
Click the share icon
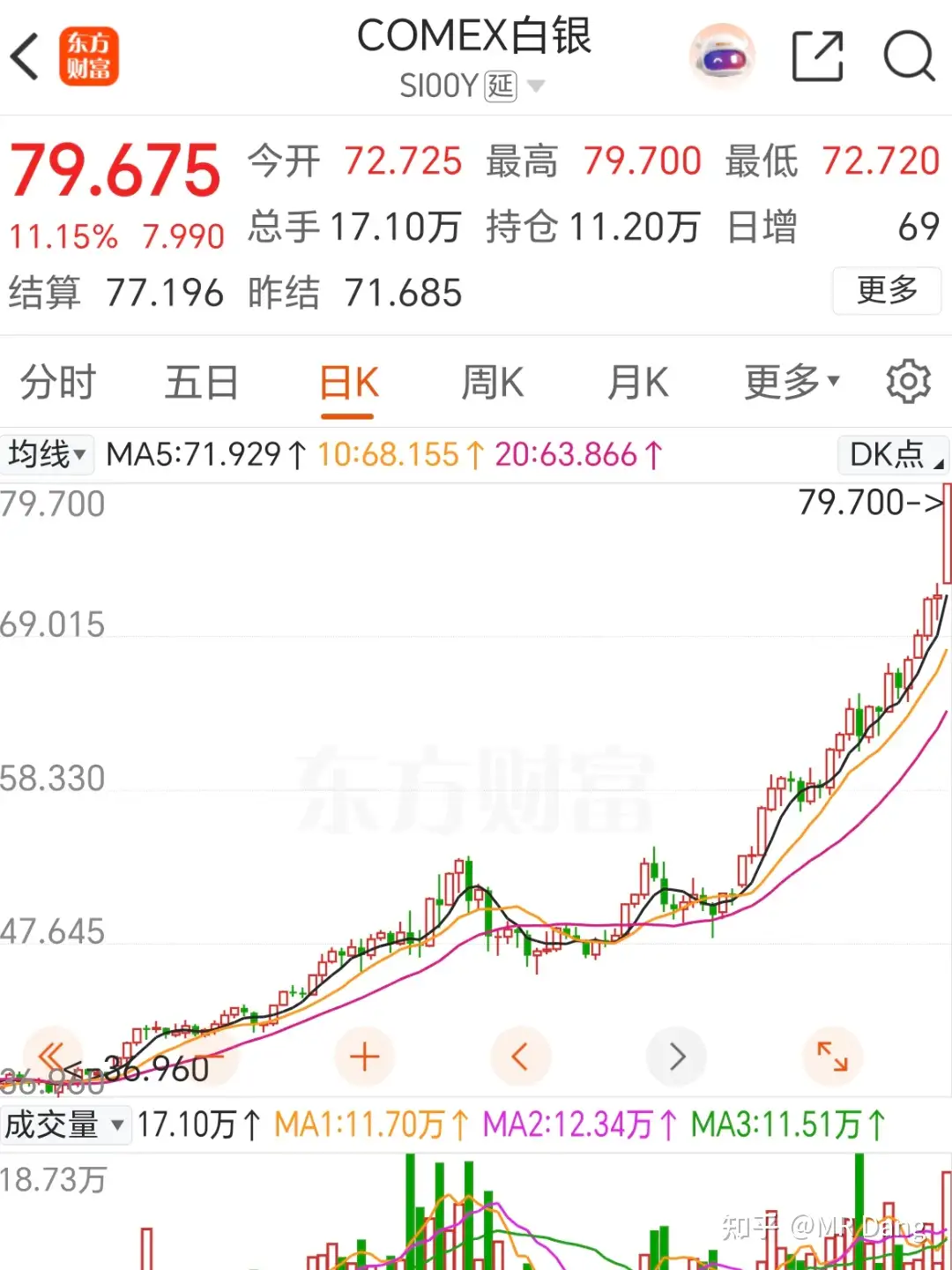818,56
